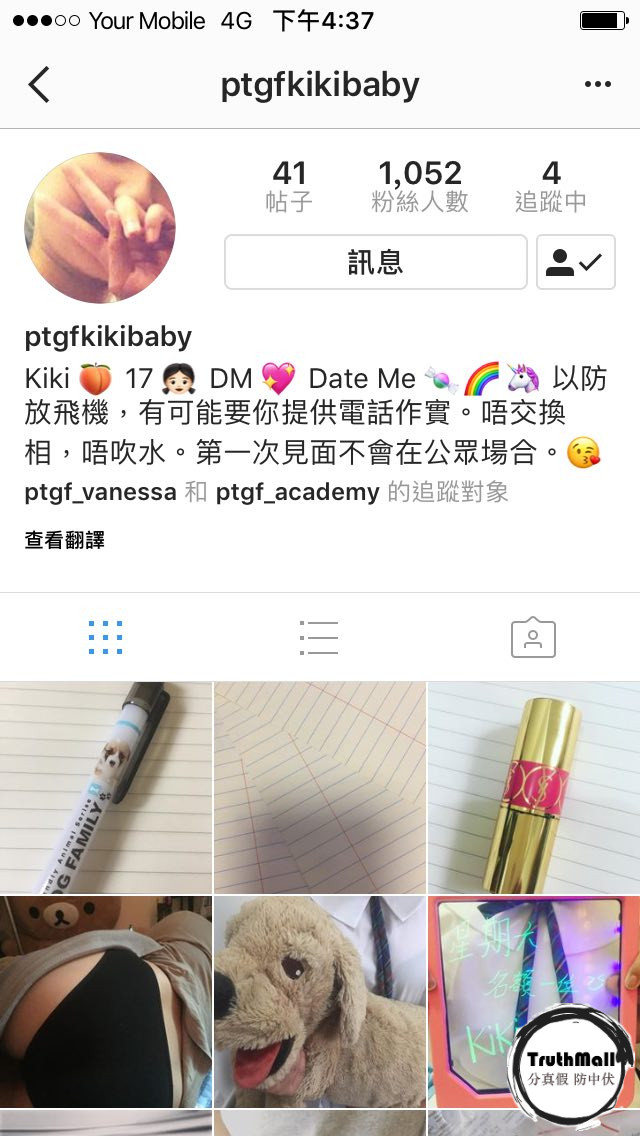Open the 4 追蹤中 following list

click(551, 186)
